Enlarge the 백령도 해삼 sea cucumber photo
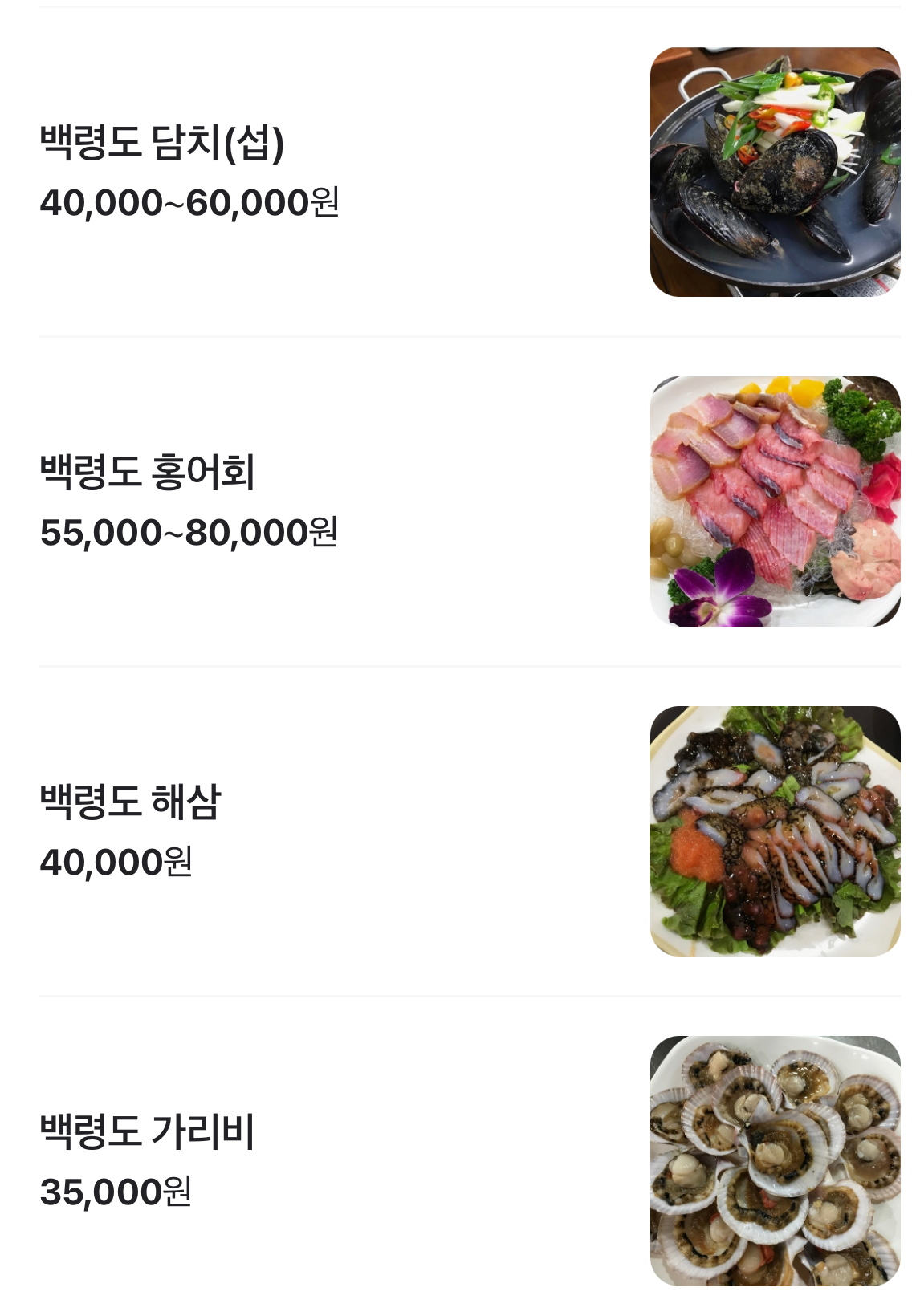The width and height of the screenshot is (916, 1316). point(775,831)
